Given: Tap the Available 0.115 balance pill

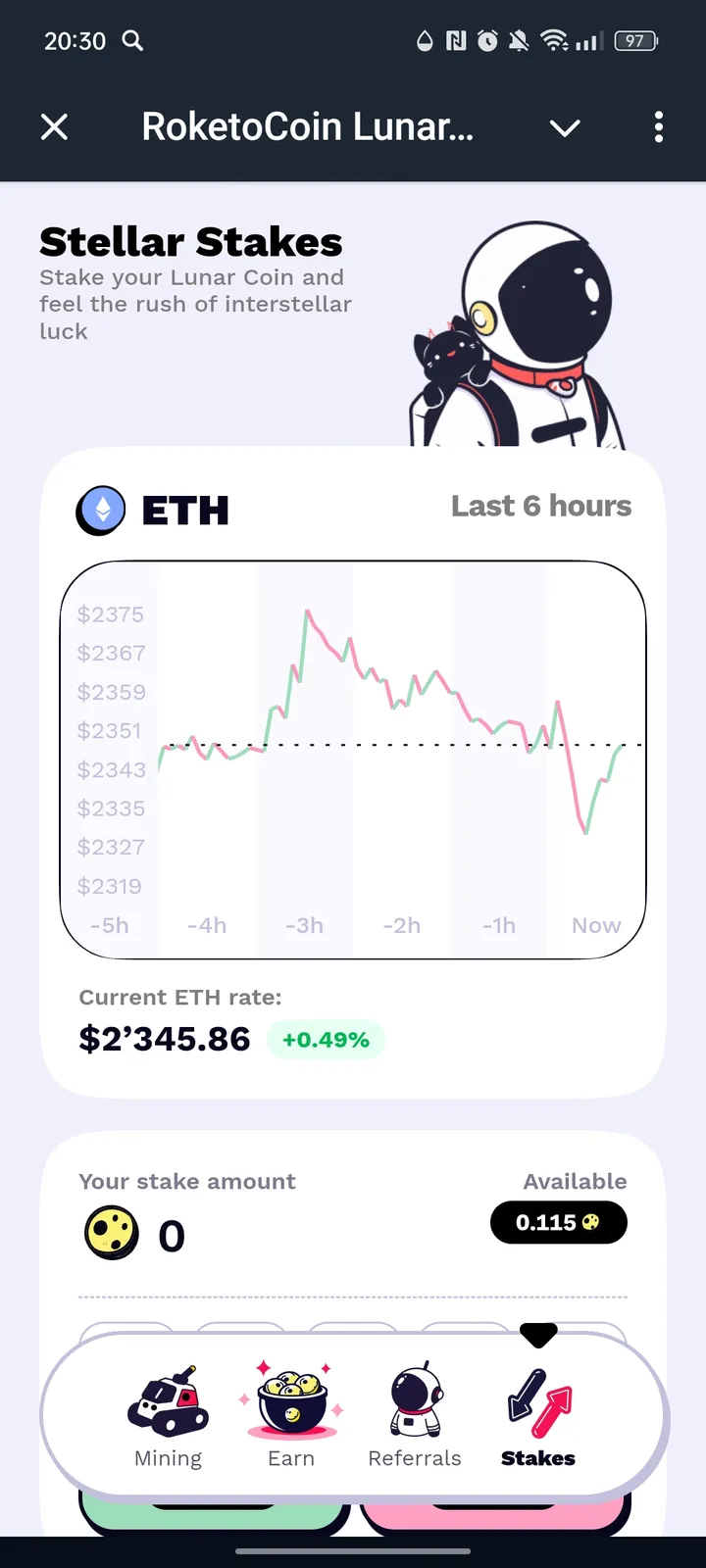Looking at the screenshot, I should click(x=558, y=1222).
